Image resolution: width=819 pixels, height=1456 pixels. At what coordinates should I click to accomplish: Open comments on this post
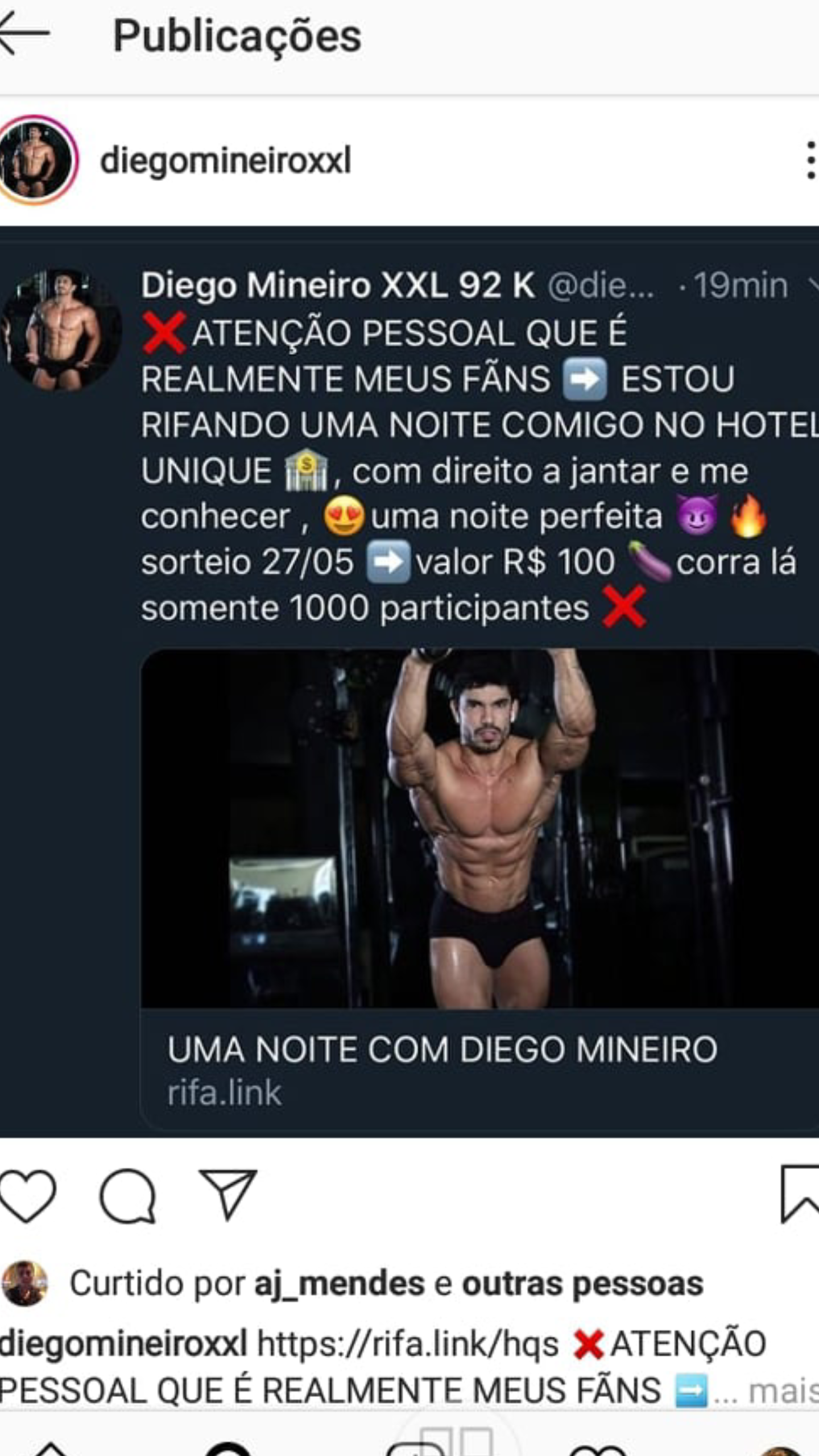(127, 1196)
